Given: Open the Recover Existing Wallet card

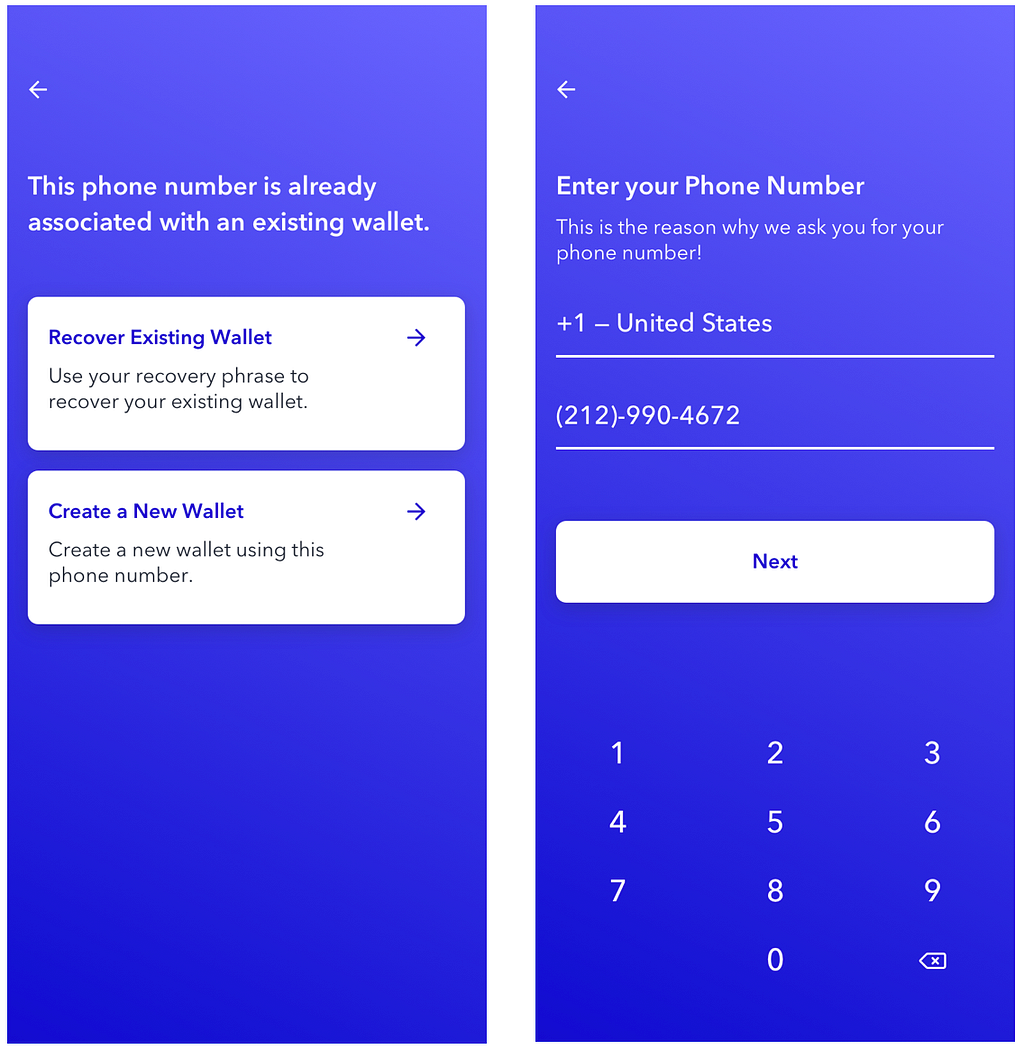Looking at the screenshot, I should click(246, 373).
